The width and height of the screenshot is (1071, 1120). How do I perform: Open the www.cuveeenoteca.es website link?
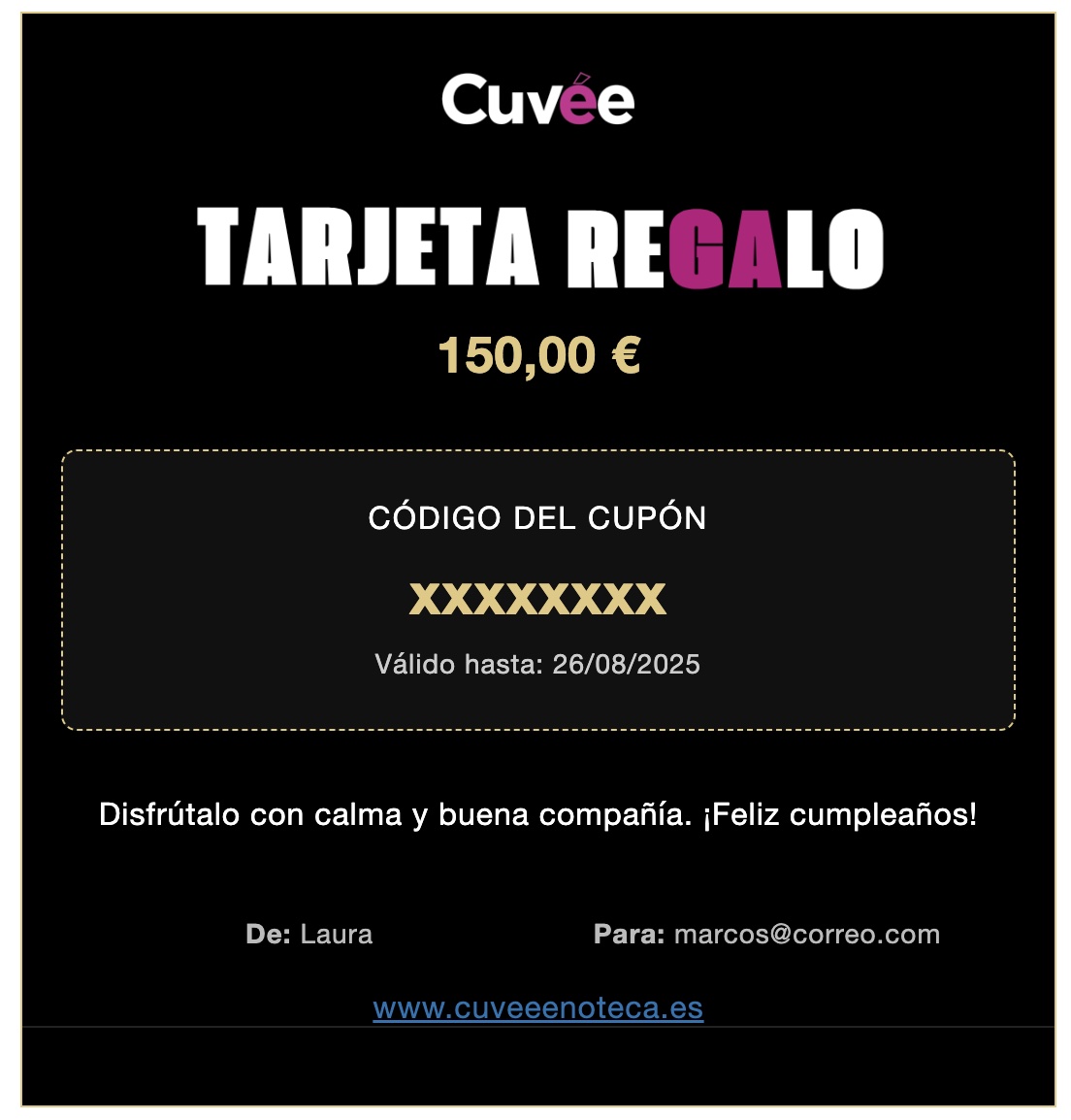coord(537,1008)
